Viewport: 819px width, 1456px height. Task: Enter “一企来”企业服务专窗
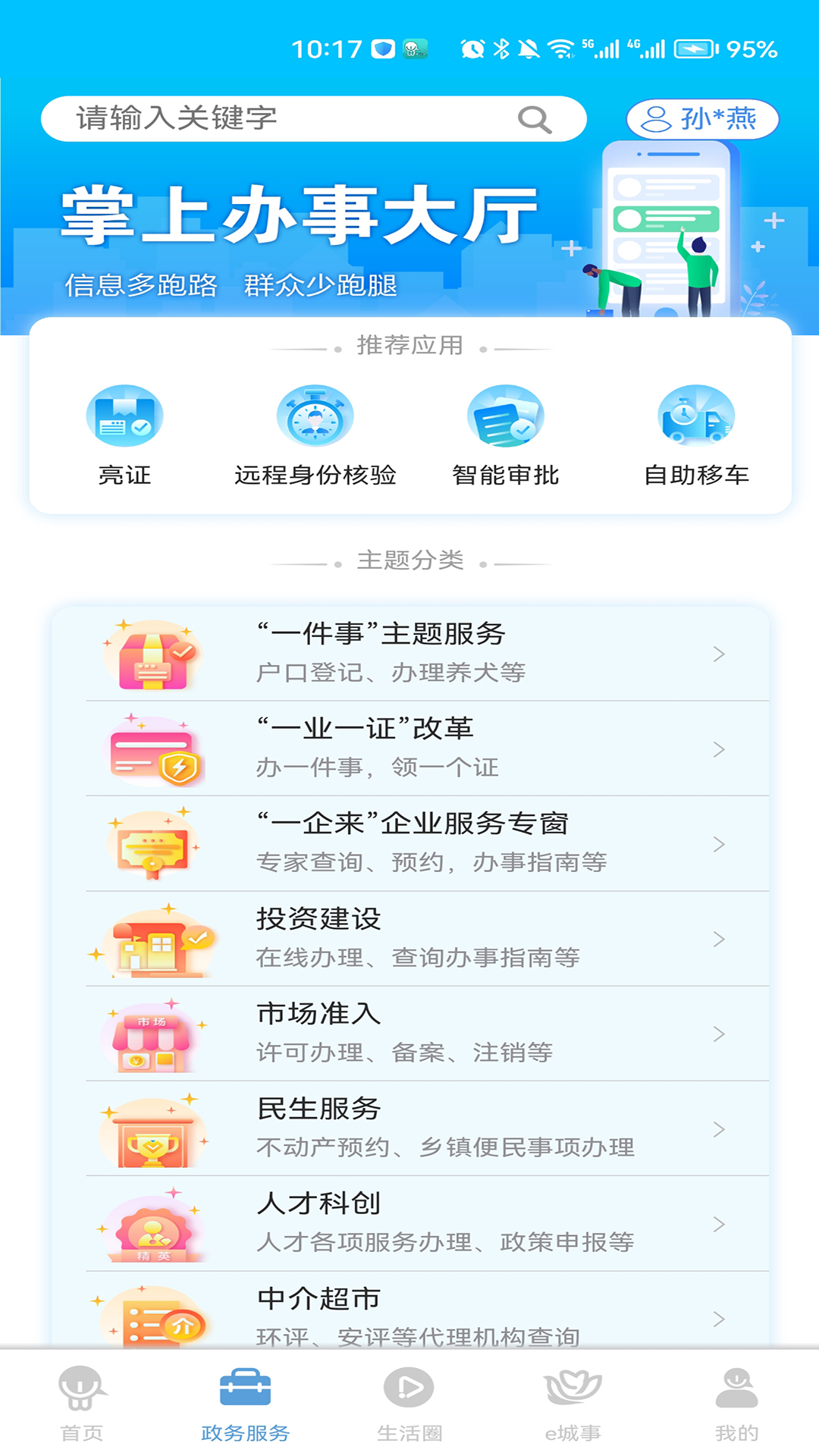click(425, 843)
